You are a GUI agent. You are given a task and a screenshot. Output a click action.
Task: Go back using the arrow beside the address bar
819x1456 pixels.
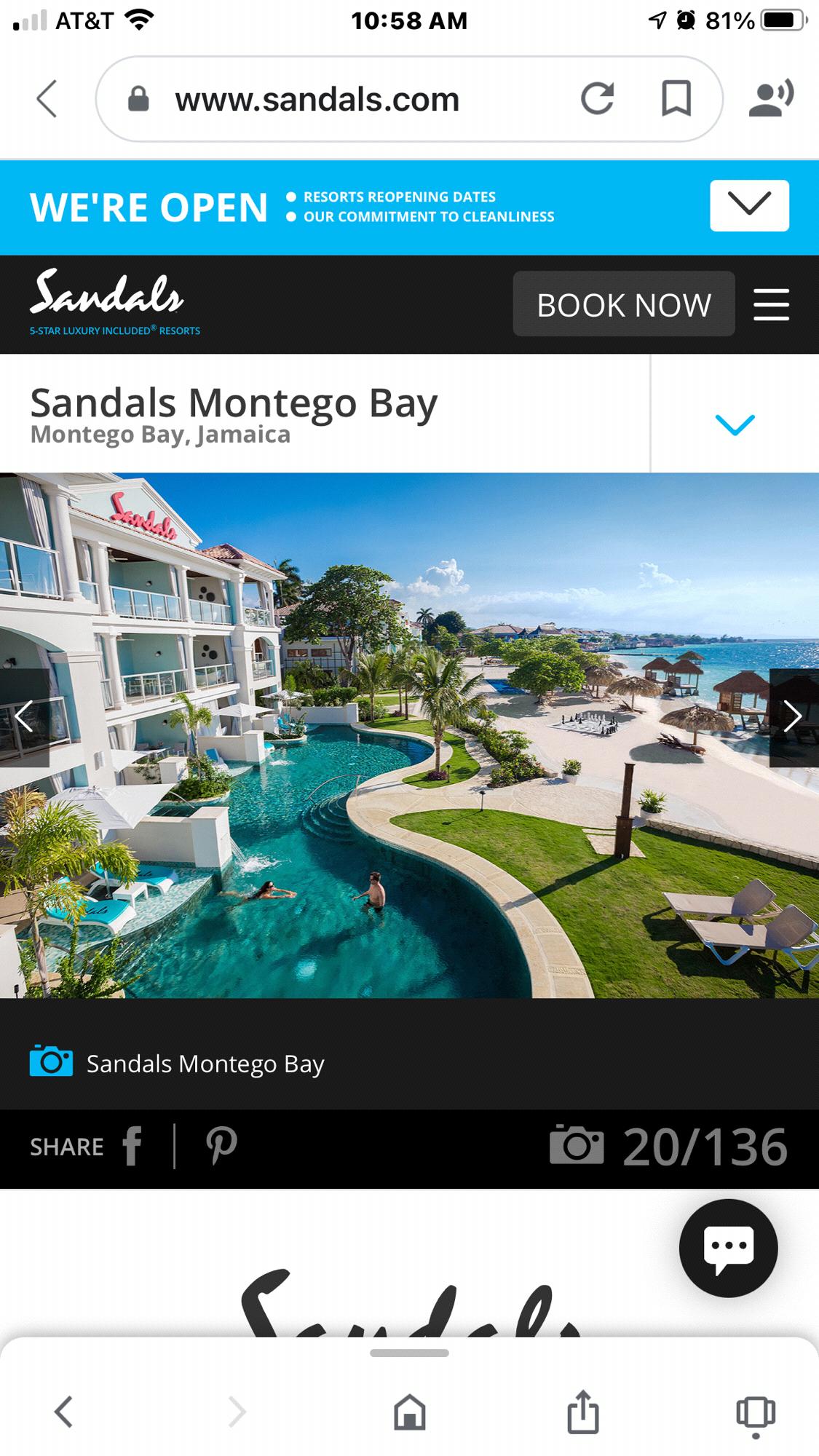[x=47, y=99]
